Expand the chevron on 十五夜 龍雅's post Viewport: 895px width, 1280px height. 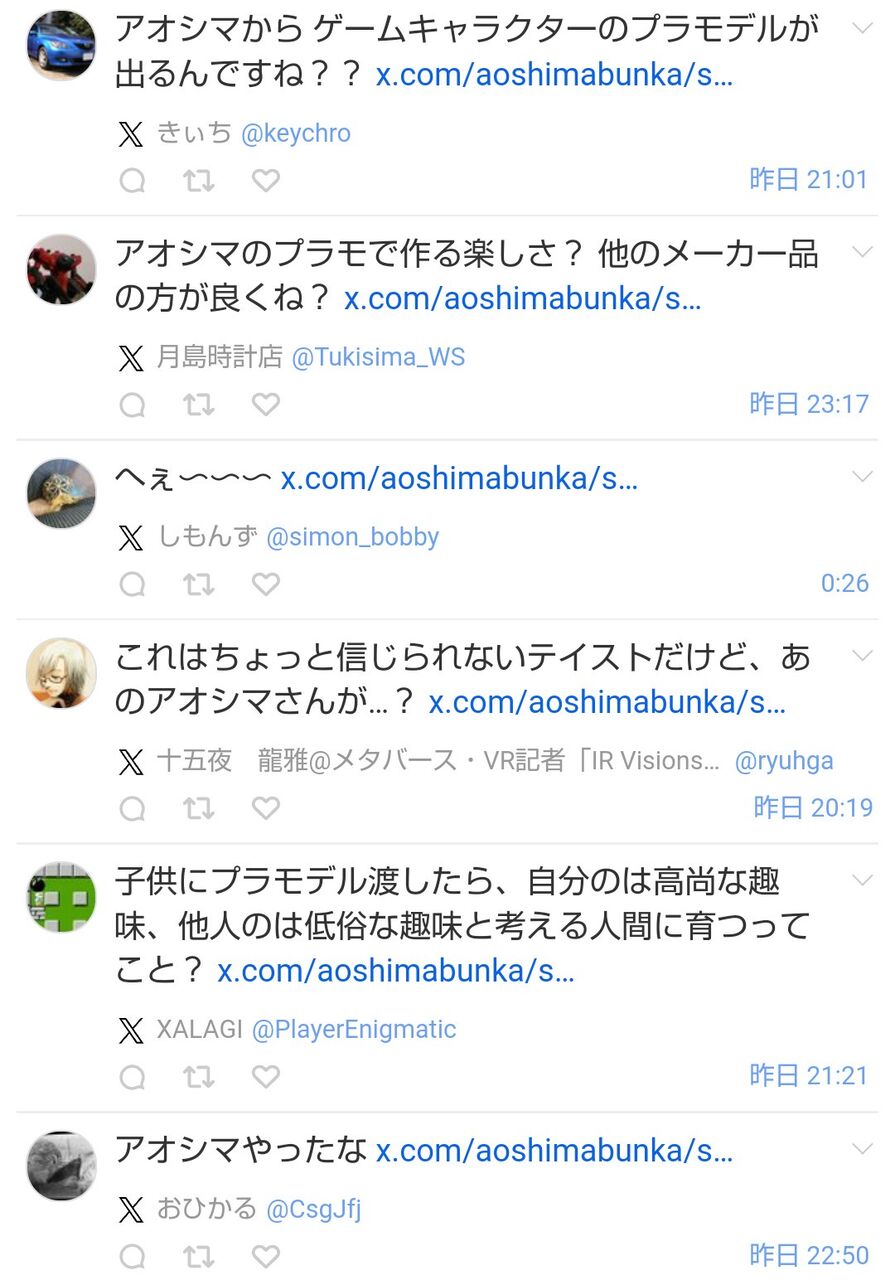point(862,656)
